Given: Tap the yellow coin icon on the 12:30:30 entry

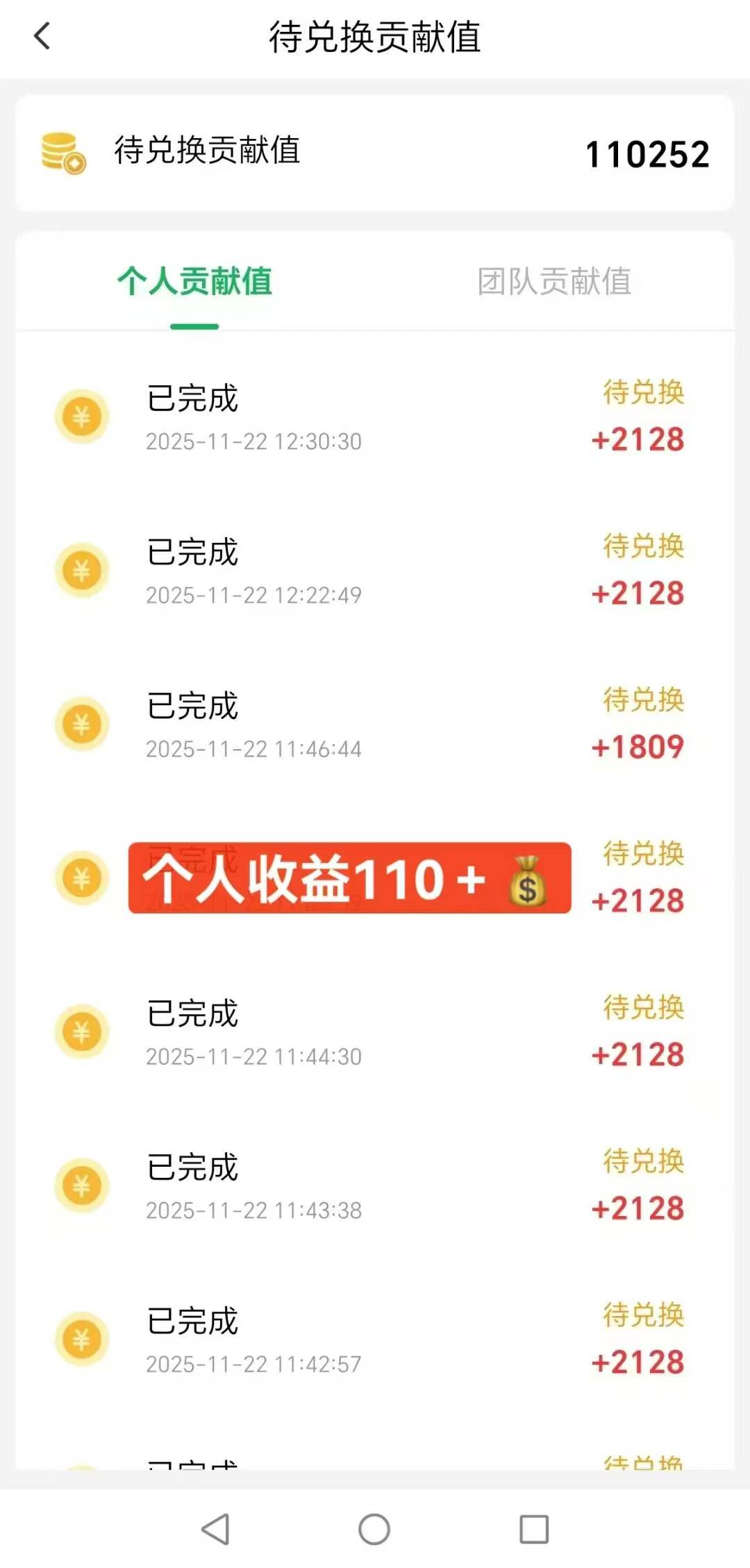Looking at the screenshot, I should click(82, 415).
